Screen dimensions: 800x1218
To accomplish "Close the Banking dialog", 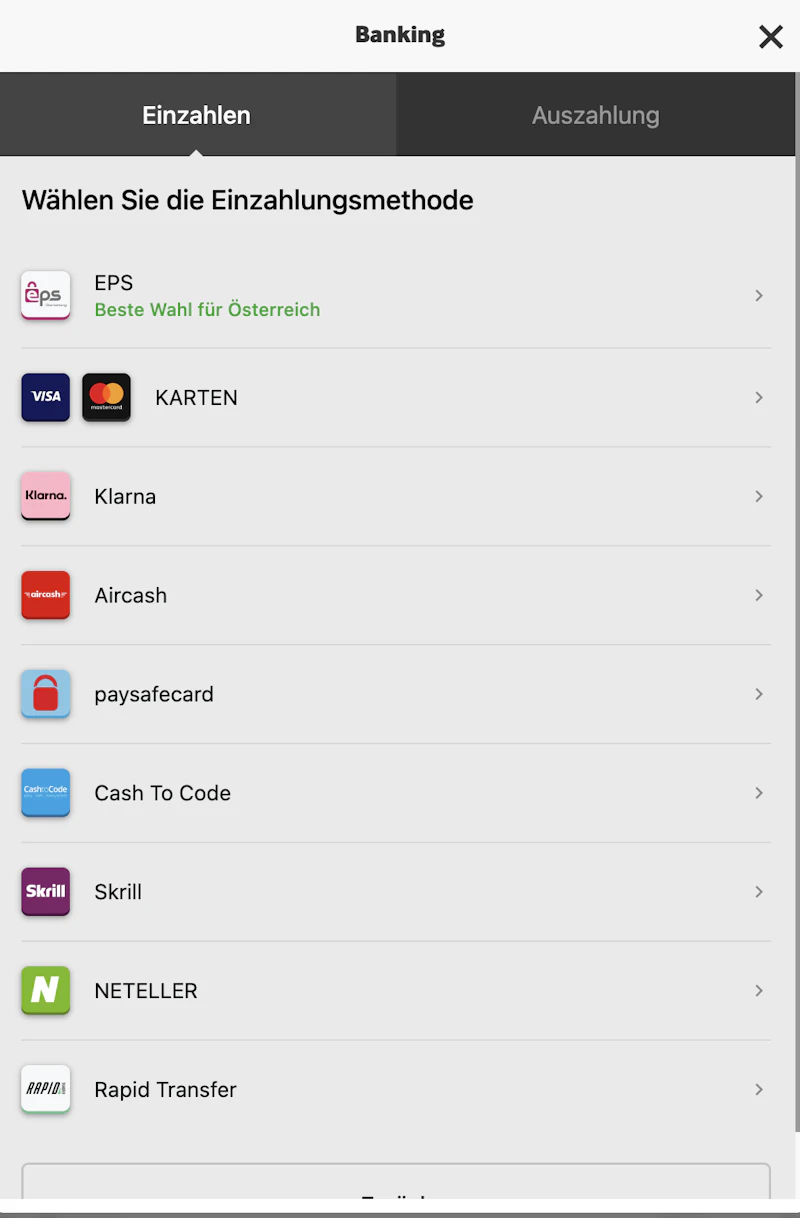I will (x=770, y=37).
